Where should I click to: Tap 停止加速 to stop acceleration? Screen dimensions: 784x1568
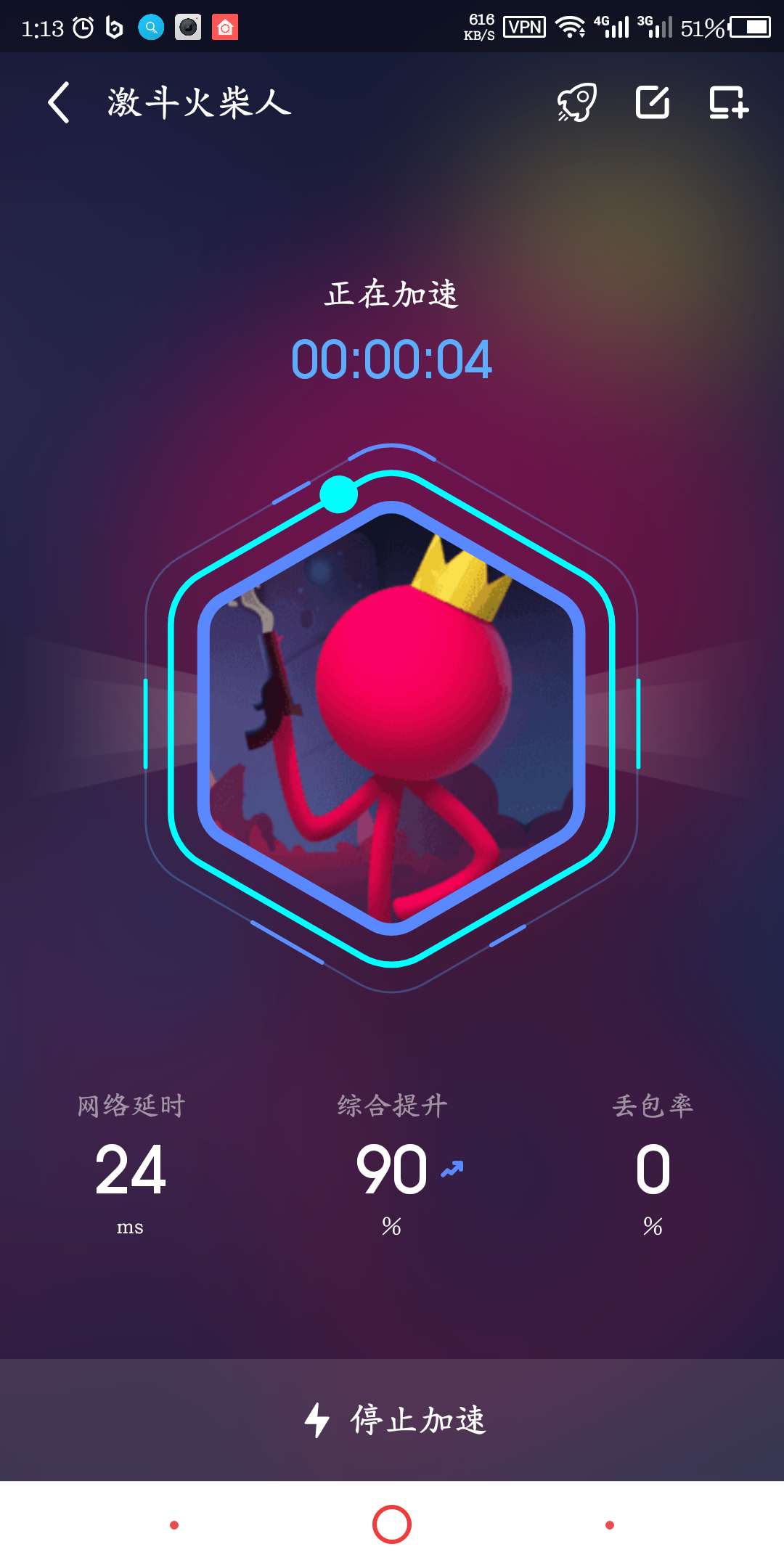392,1420
